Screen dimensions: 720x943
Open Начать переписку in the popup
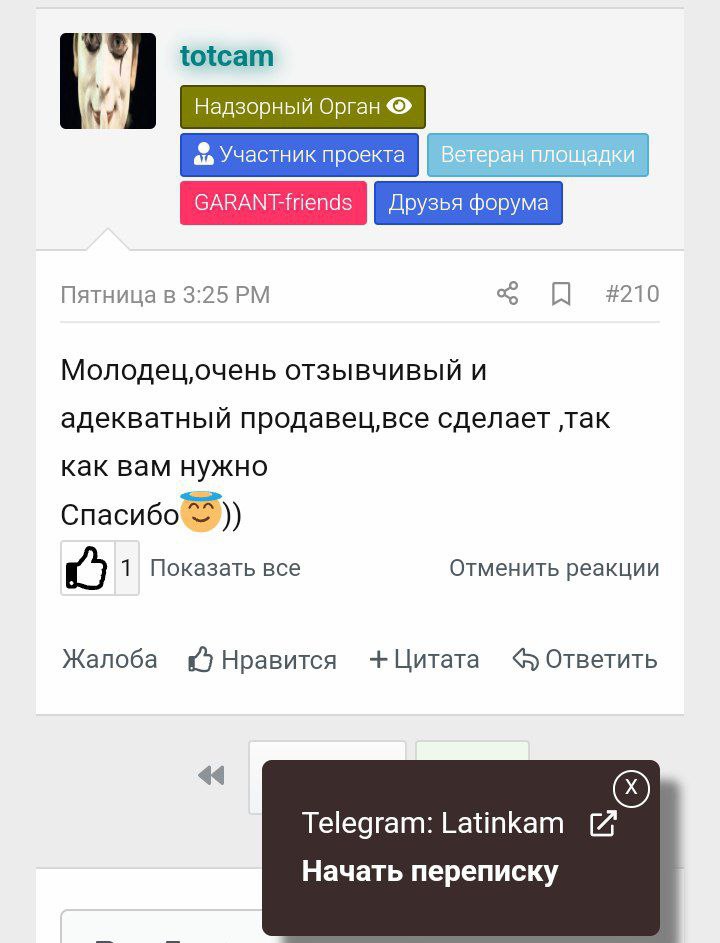point(428,871)
